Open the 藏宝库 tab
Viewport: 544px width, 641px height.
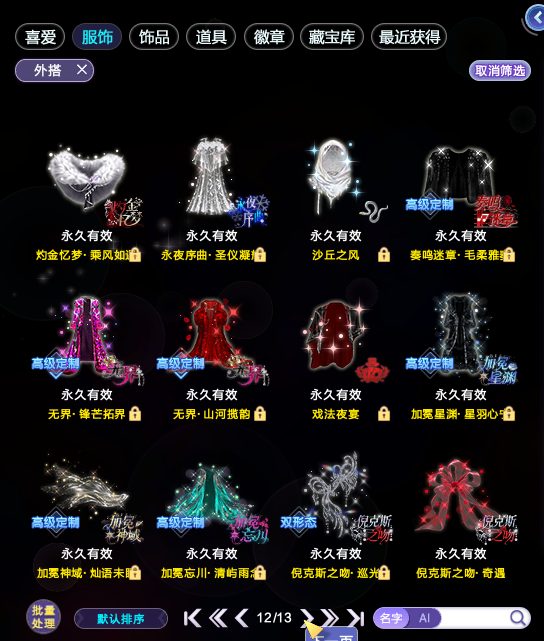(331, 37)
